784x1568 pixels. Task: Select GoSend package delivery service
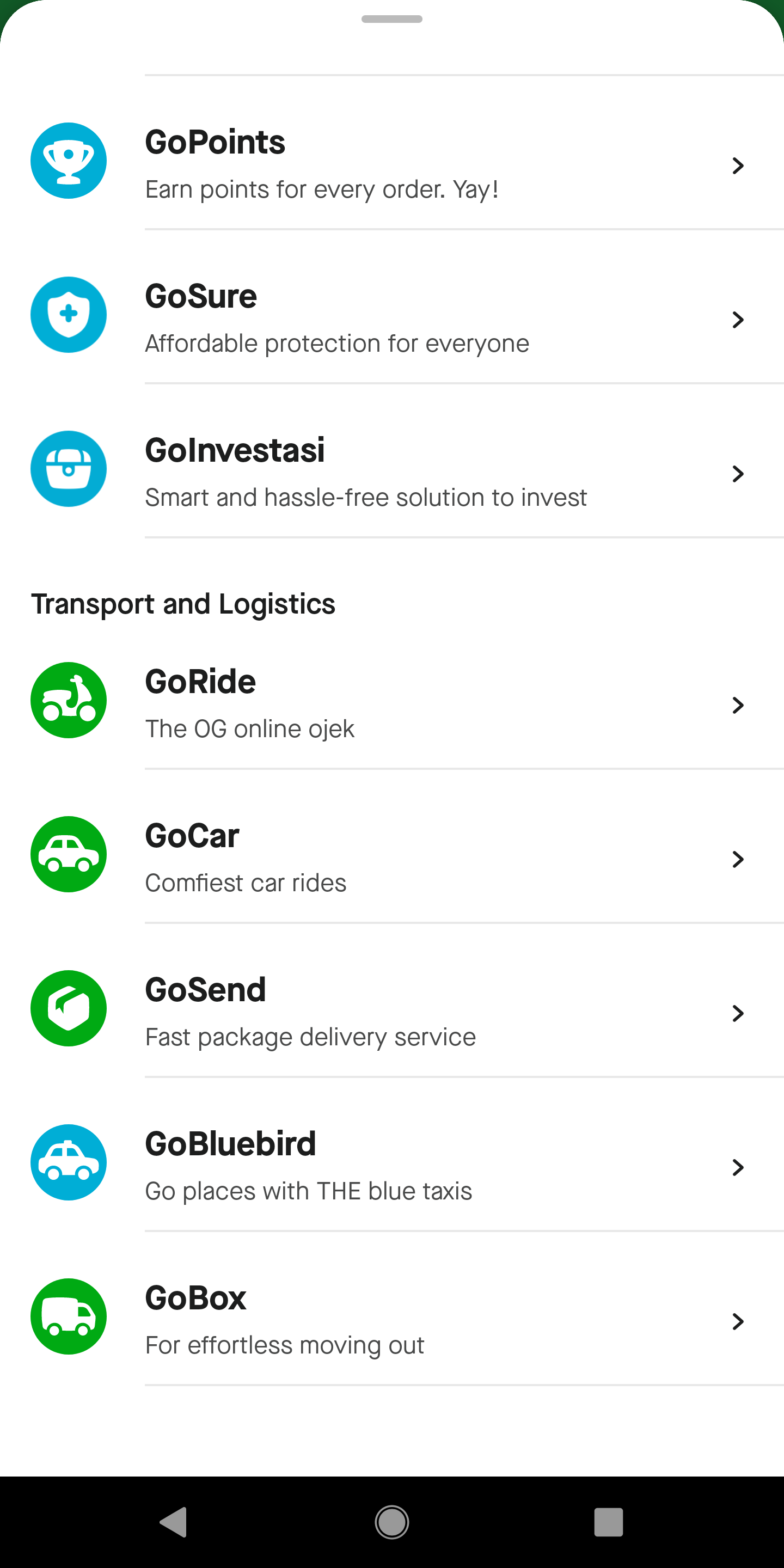392,1008
